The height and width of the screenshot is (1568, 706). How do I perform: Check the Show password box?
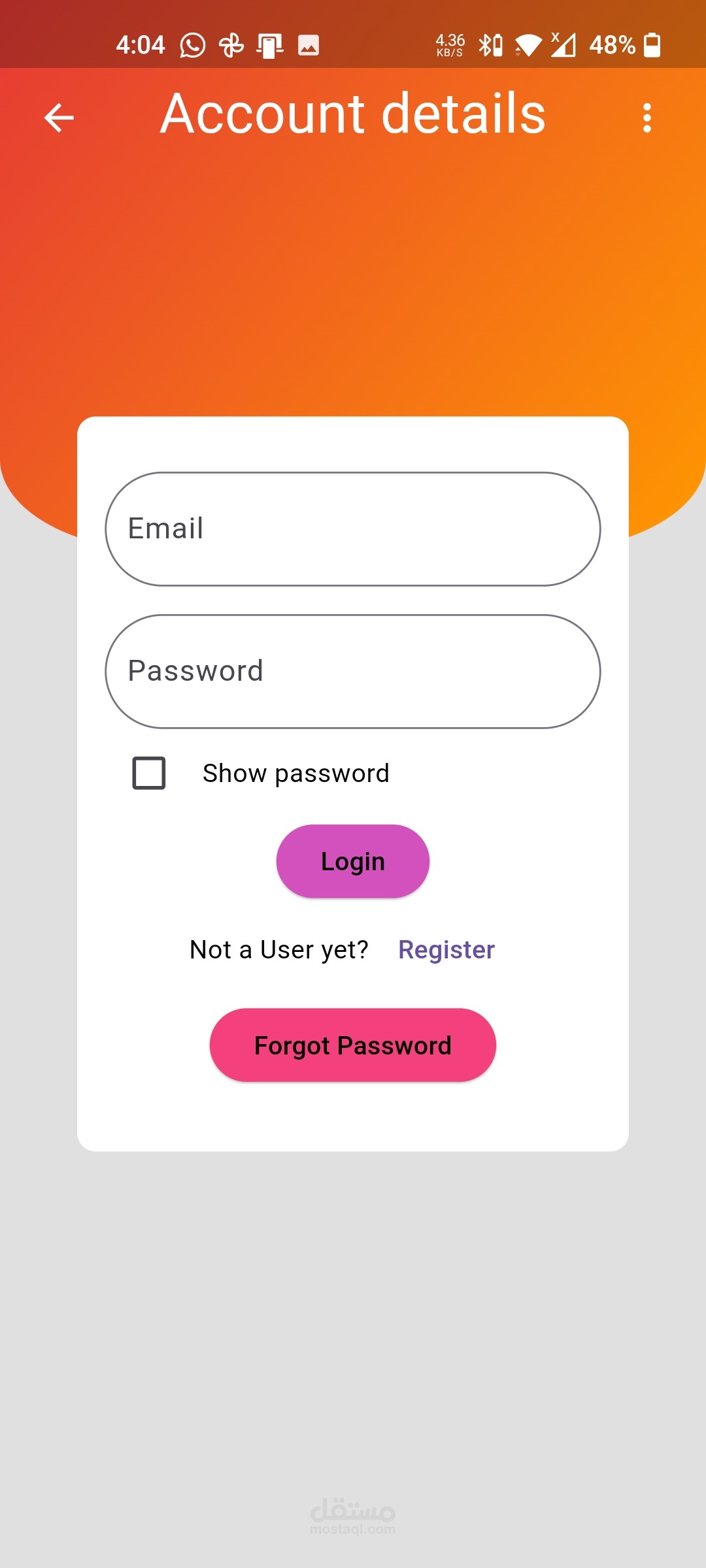tap(149, 773)
